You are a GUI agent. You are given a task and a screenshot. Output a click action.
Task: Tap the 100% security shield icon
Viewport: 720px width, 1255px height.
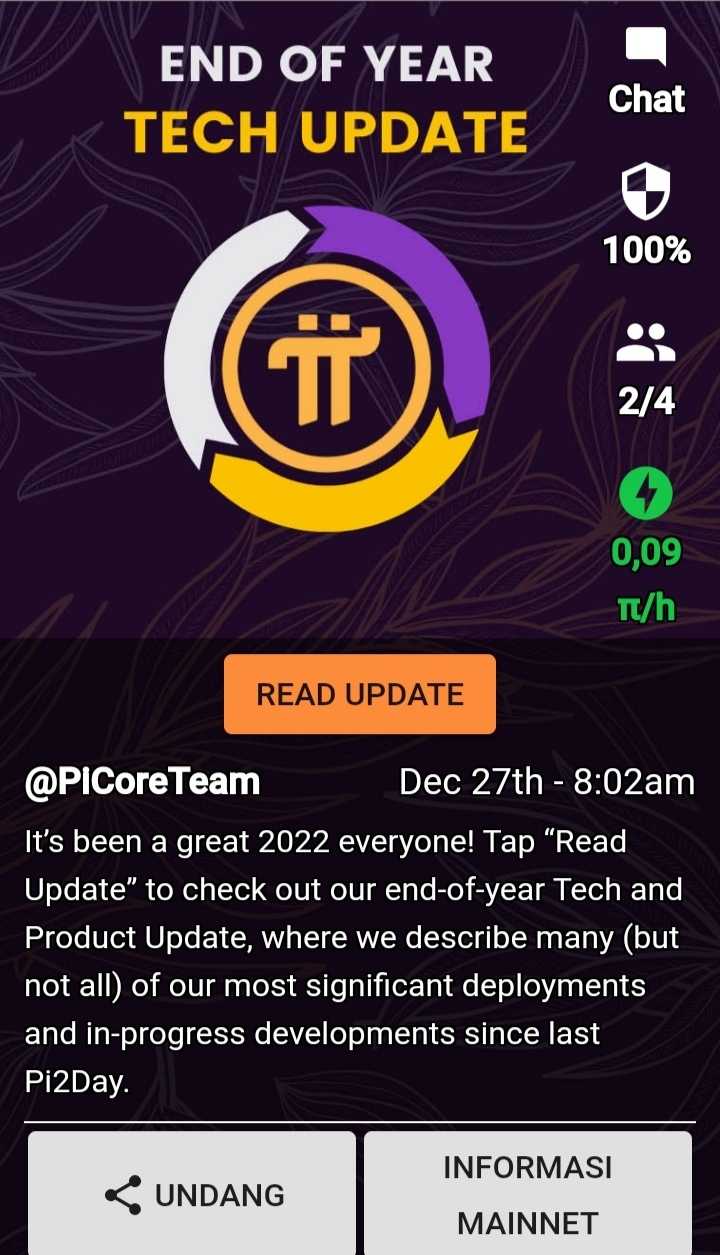646,193
